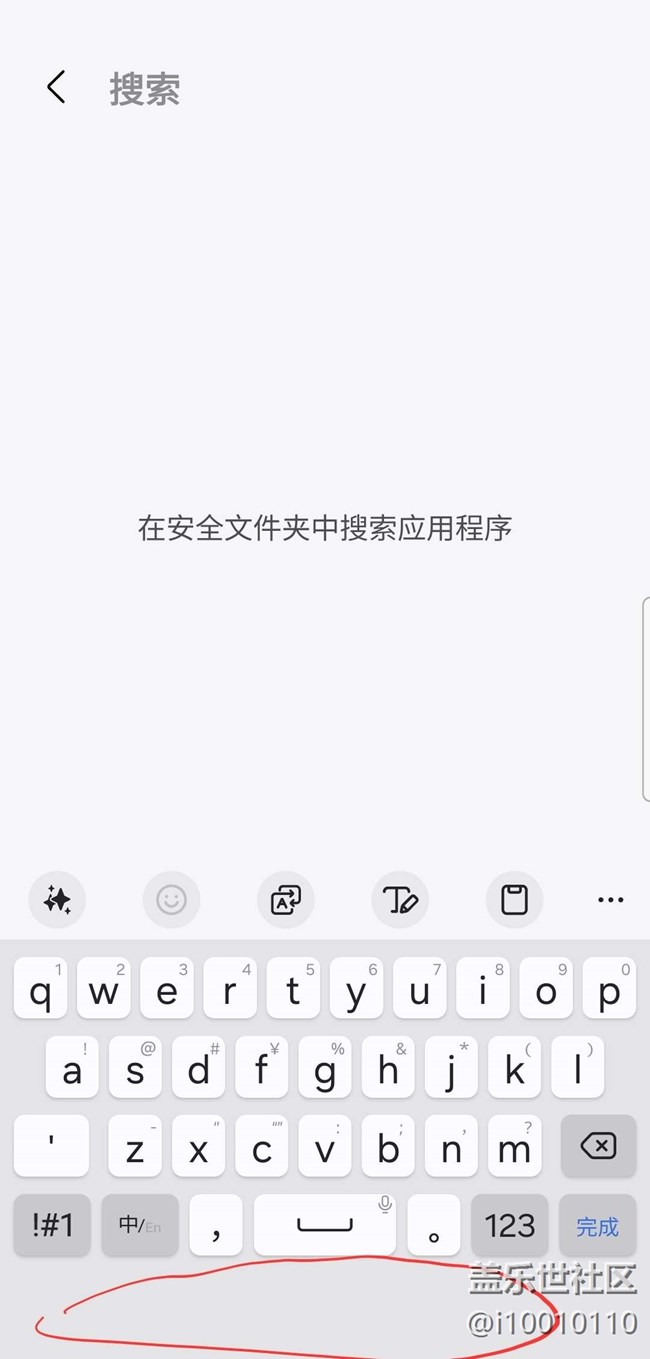The height and width of the screenshot is (1359, 650).
Task: Open the AI sparkle keyboard tool
Action: pyautogui.click(x=57, y=900)
